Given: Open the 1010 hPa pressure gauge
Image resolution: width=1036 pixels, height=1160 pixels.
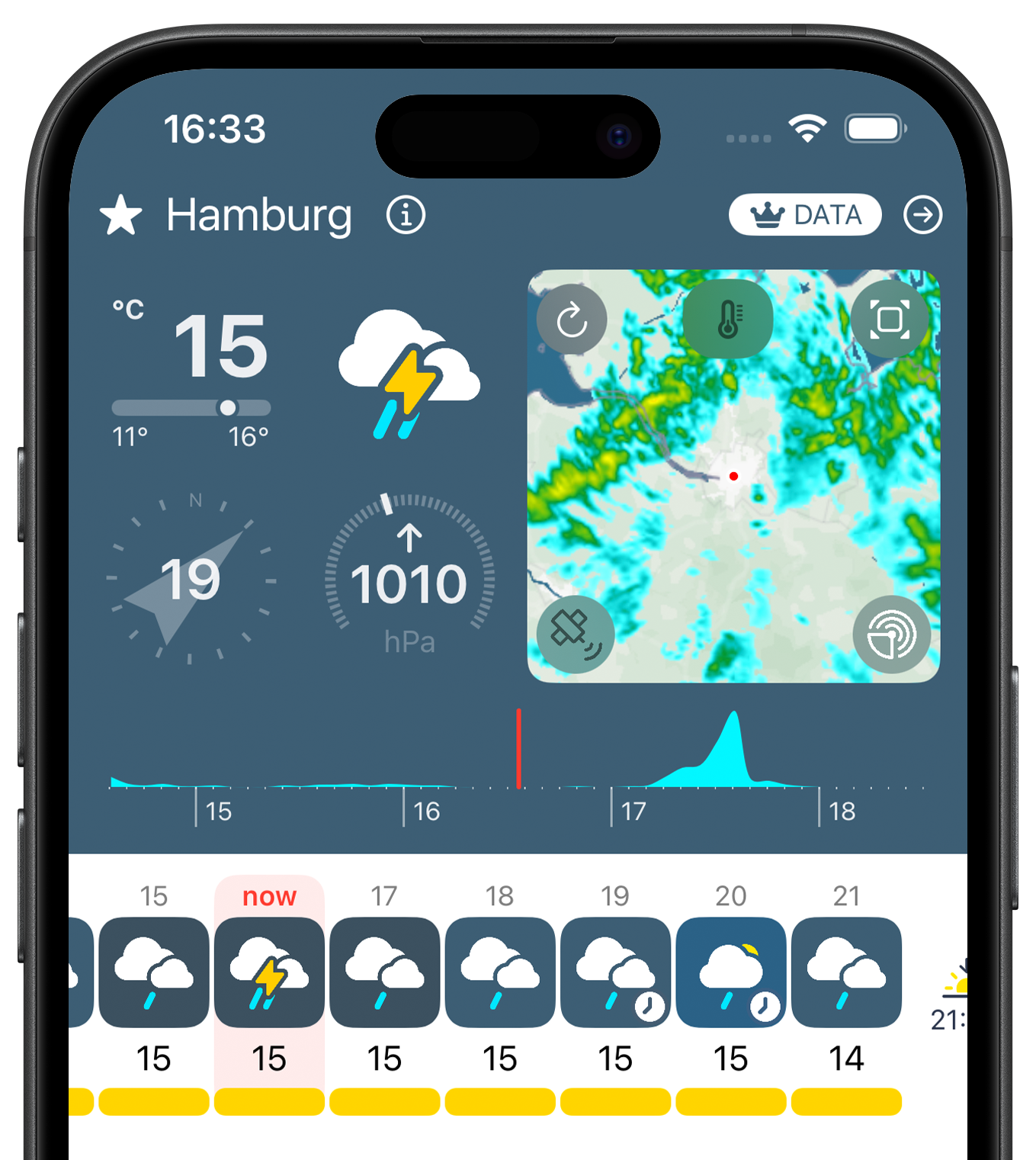Looking at the screenshot, I should (x=409, y=581).
